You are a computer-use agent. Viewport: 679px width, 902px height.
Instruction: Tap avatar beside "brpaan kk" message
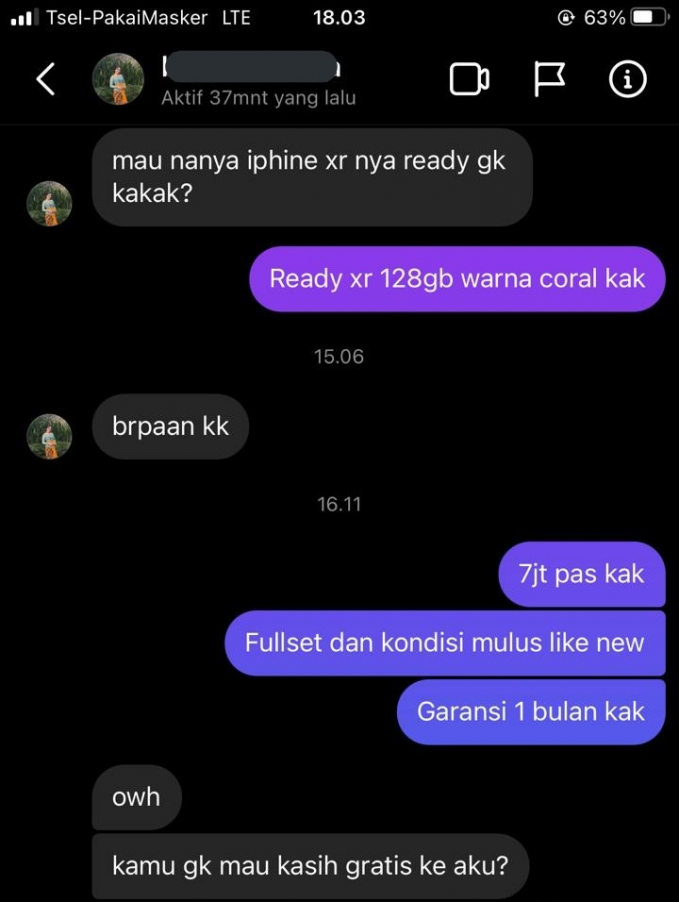[x=49, y=436]
